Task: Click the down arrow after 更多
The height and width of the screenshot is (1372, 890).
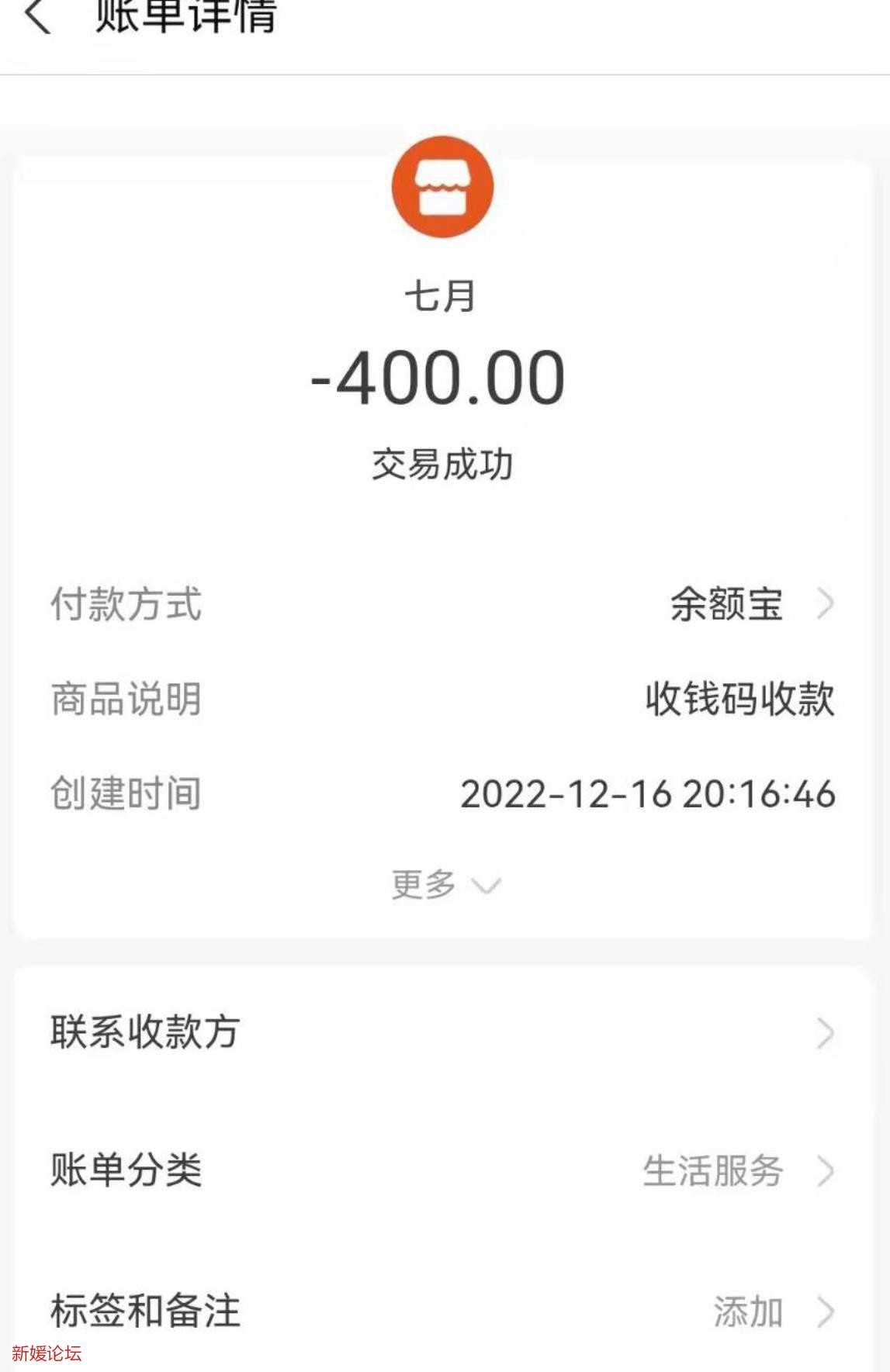Action: pos(489,884)
